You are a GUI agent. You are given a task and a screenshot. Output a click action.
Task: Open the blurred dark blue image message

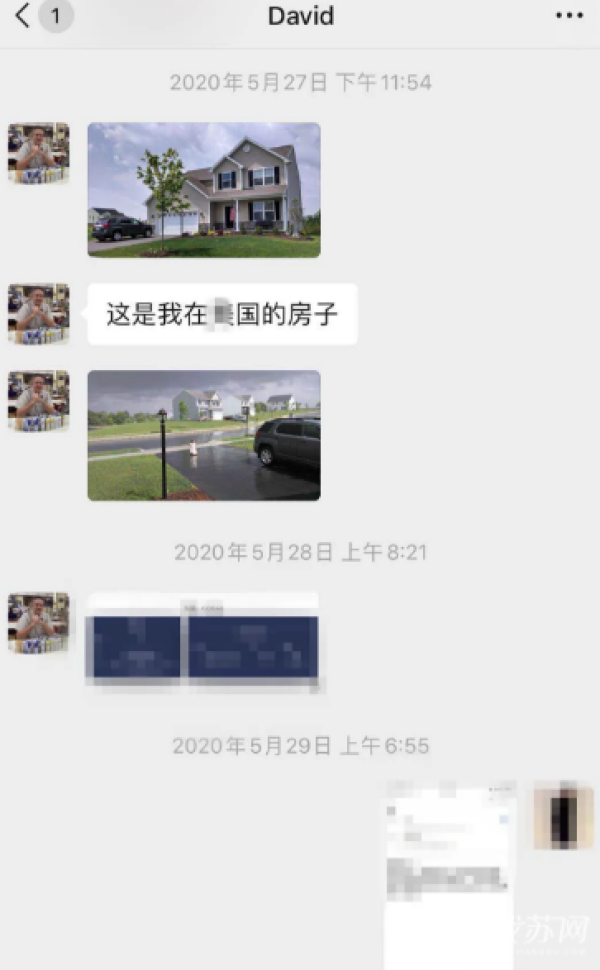204,643
